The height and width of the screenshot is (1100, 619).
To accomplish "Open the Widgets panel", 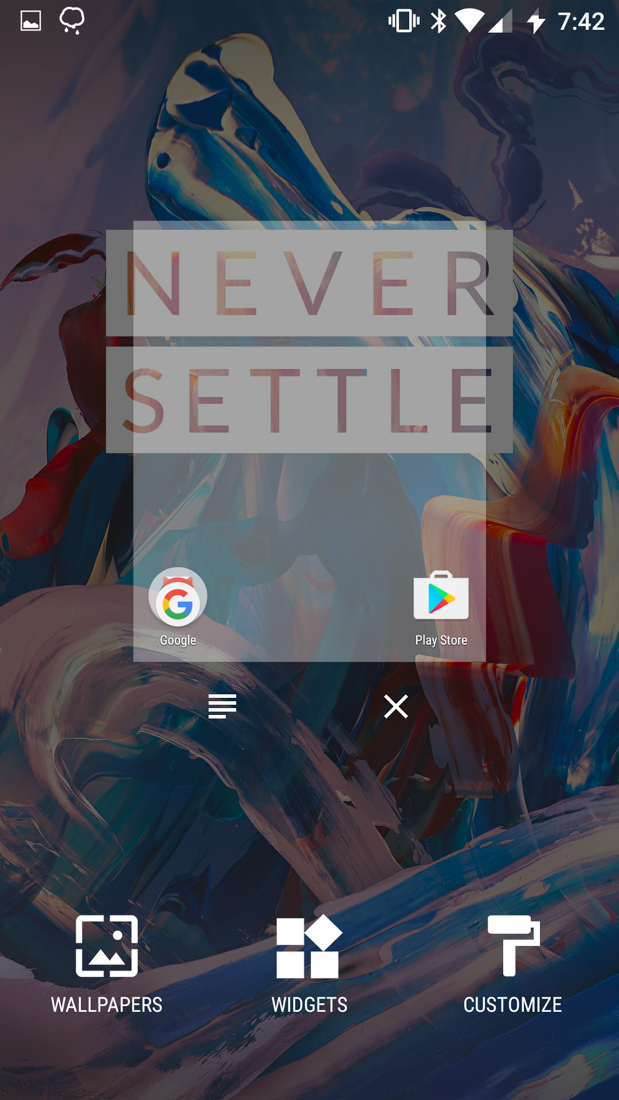I will (x=309, y=963).
